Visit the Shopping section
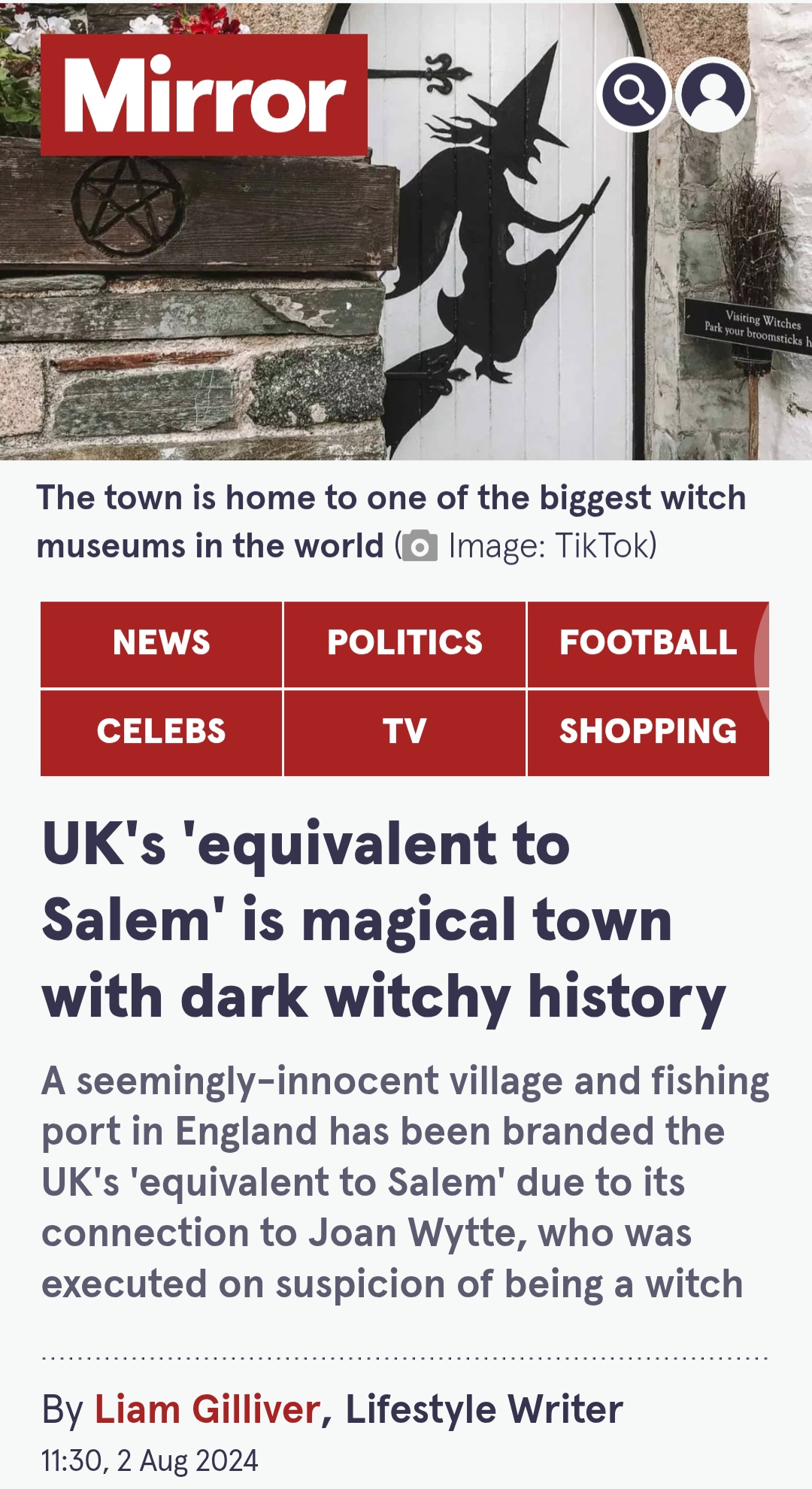 click(647, 732)
